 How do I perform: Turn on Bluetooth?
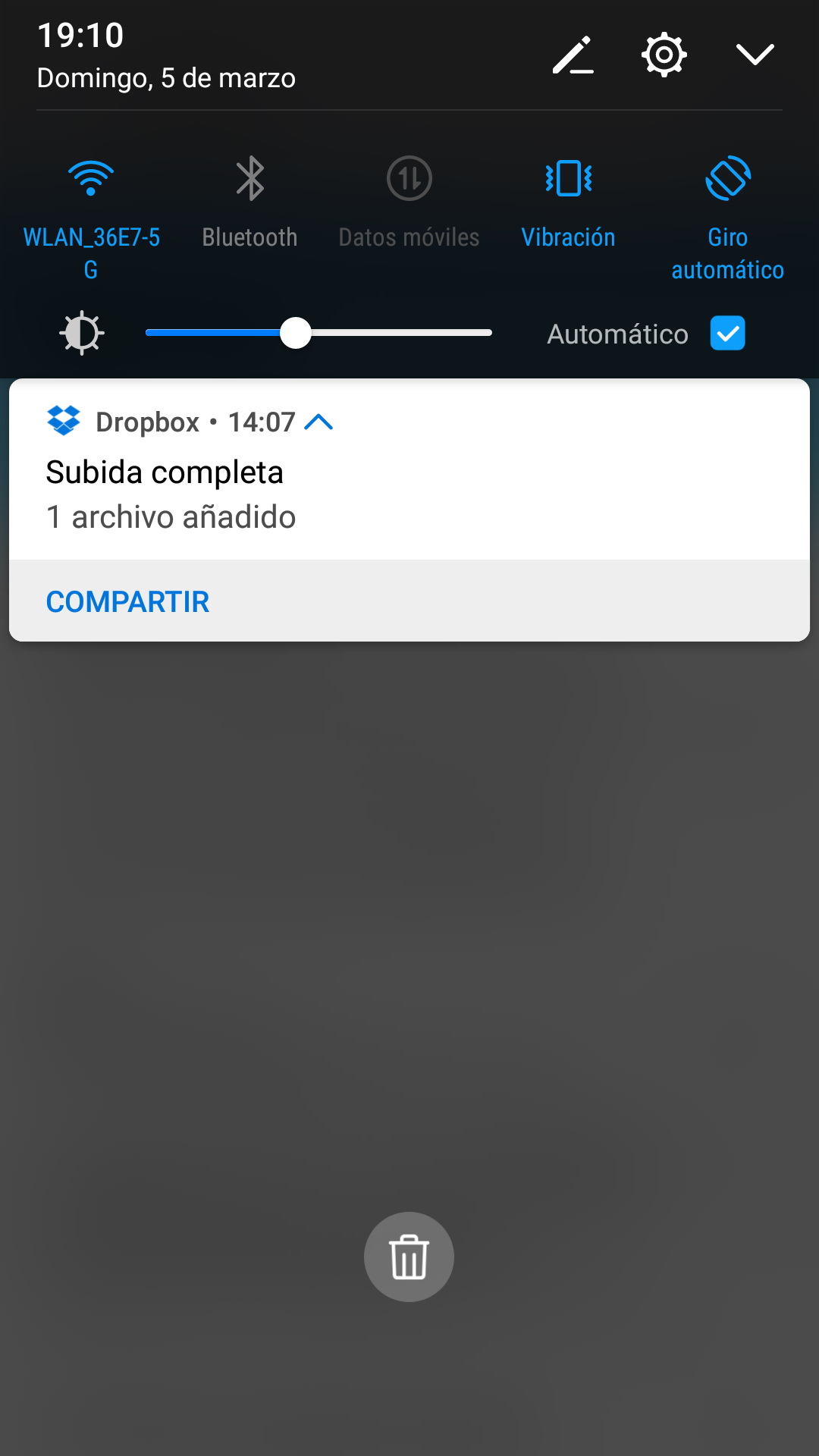249,180
